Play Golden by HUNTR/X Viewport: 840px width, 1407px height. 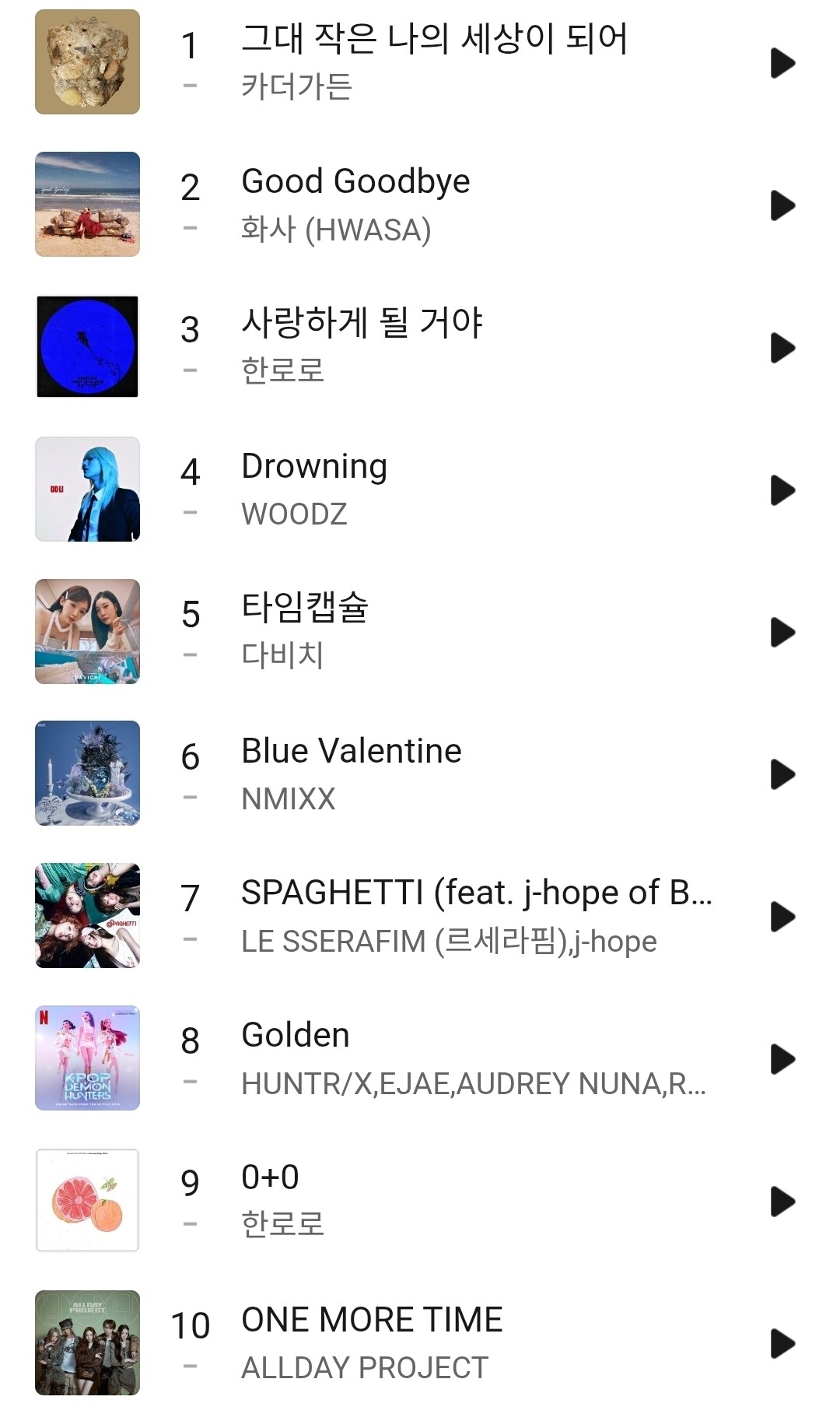click(782, 1059)
